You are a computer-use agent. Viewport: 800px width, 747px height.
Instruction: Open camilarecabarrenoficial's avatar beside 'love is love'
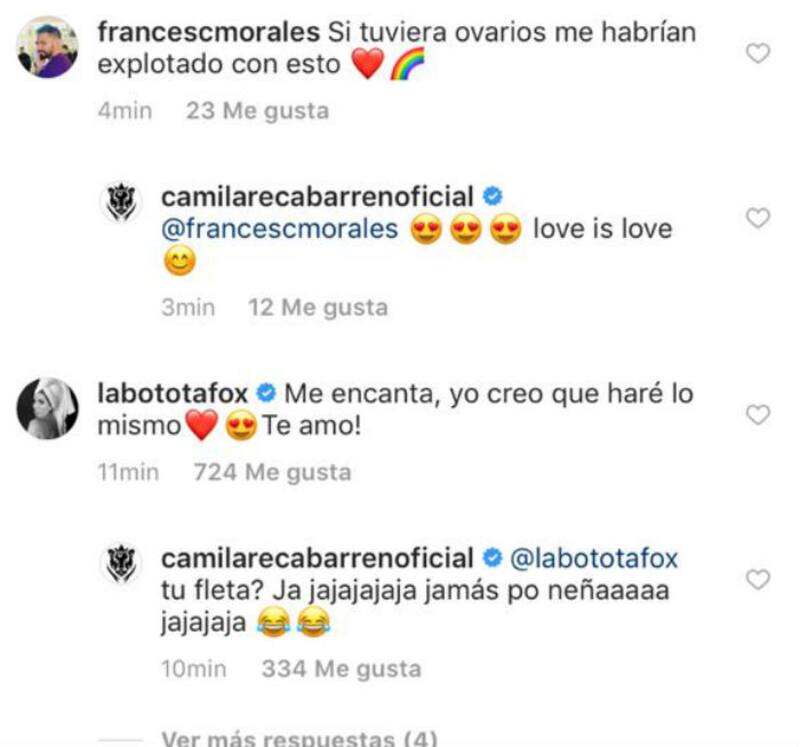(121, 204)
